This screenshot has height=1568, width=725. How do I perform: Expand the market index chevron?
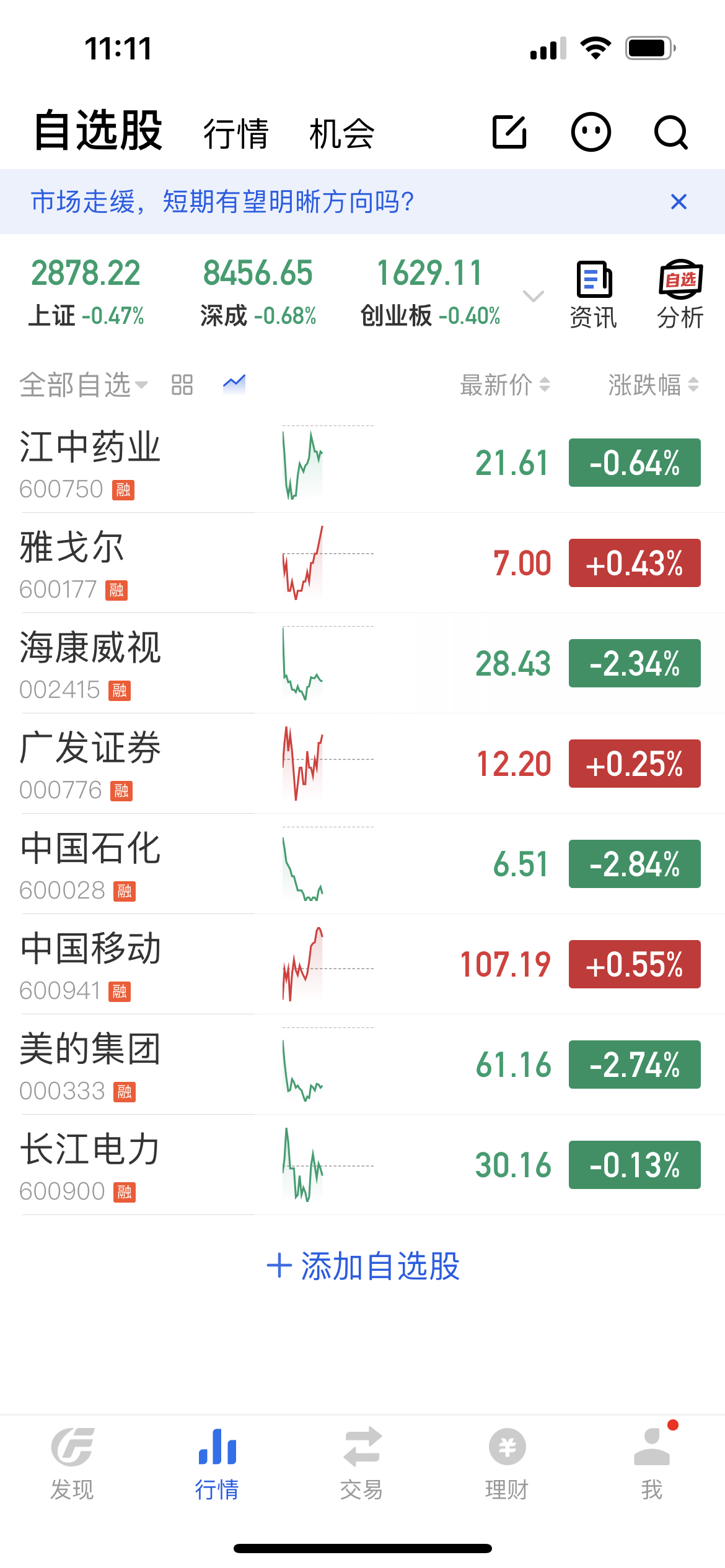pos(534,295)
